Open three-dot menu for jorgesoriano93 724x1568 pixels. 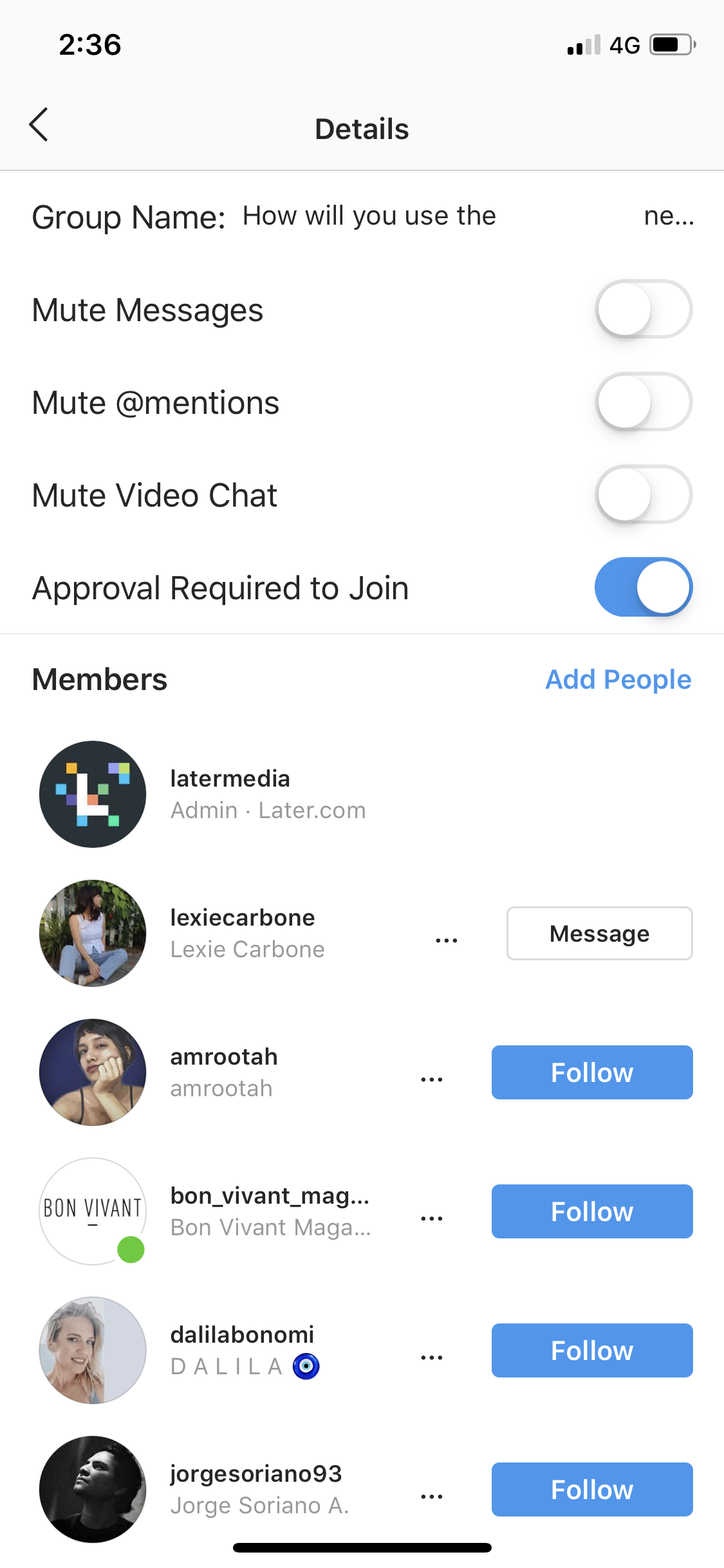click(x=431, y=1497)
